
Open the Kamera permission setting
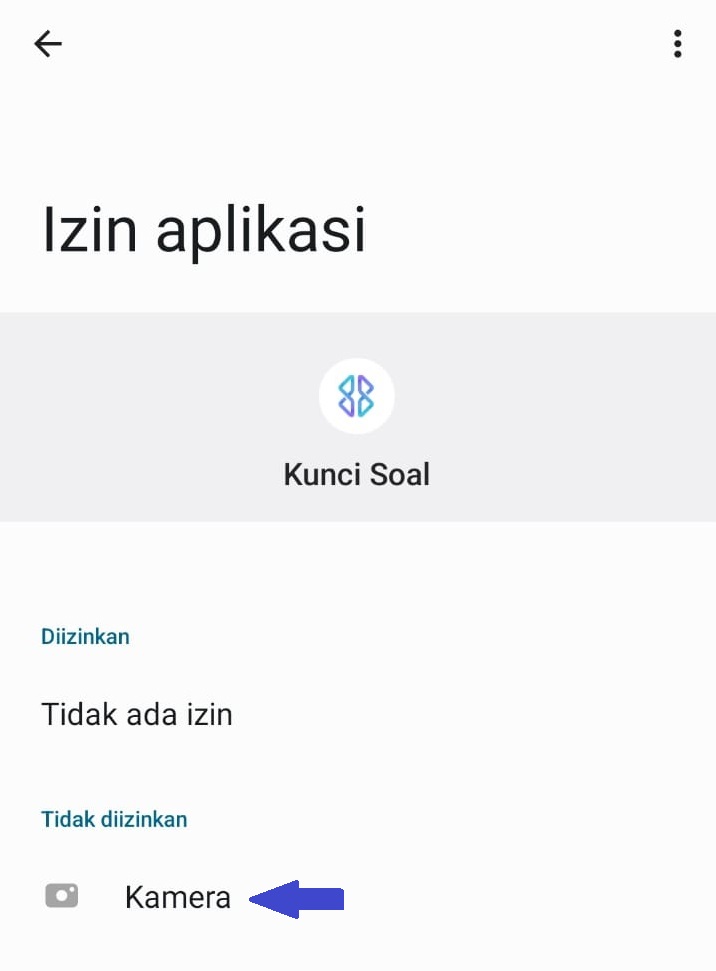pyautogui.click(x=177, y=897)
